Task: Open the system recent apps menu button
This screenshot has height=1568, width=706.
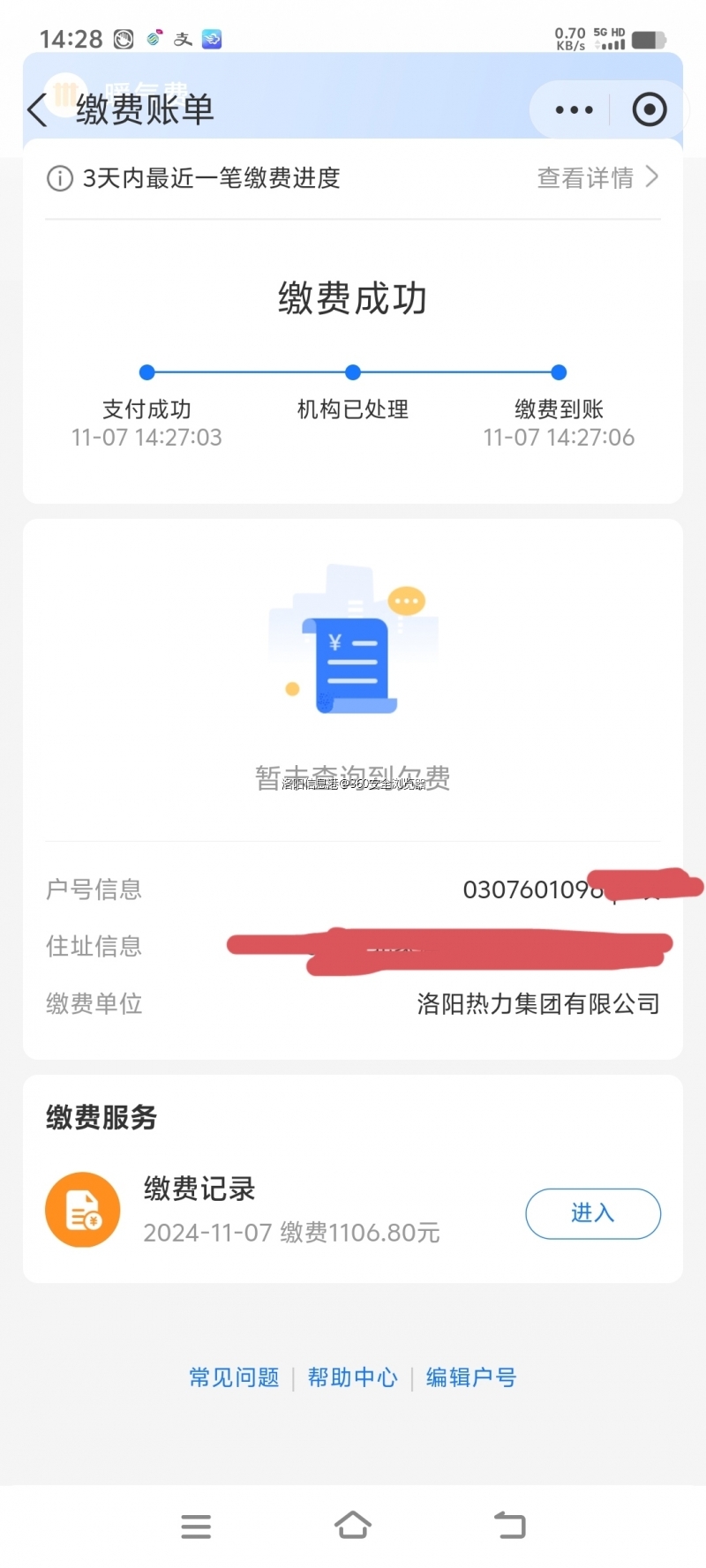Action: pos(196,1526)
